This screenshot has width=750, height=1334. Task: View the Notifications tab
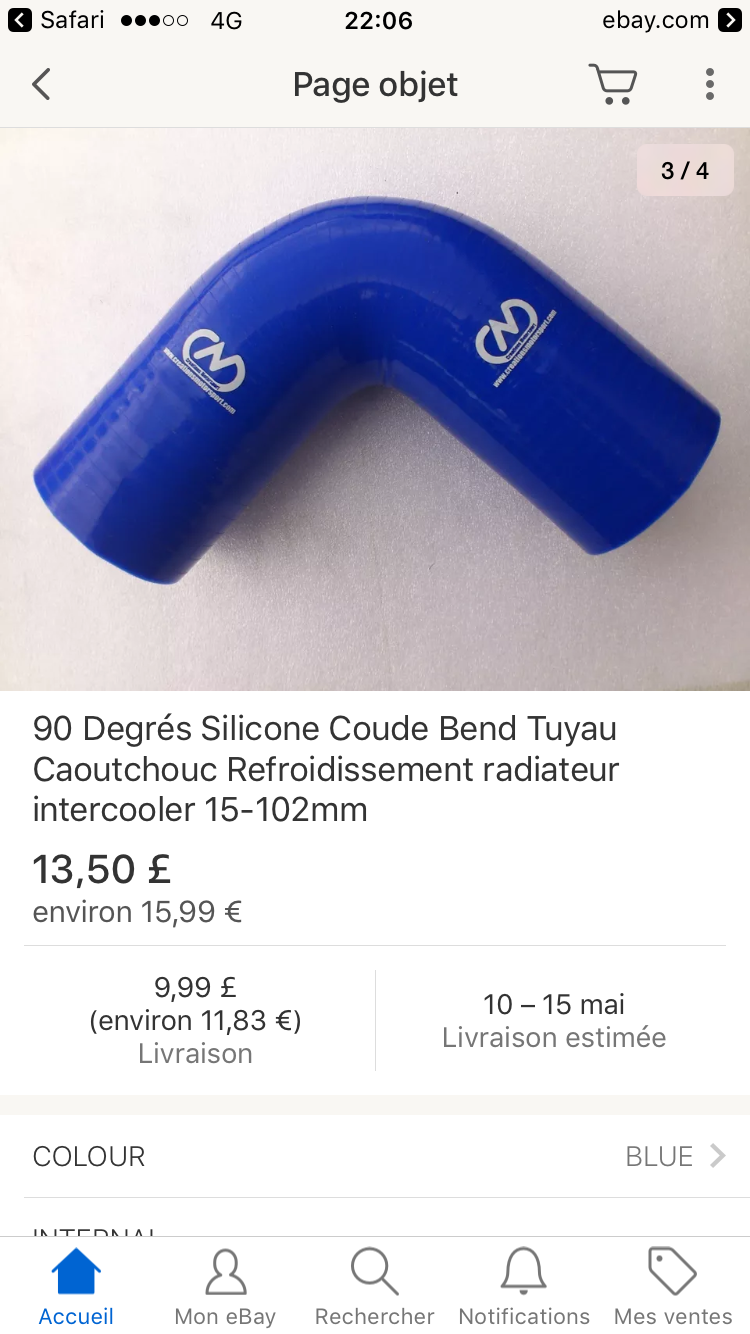524,1287
